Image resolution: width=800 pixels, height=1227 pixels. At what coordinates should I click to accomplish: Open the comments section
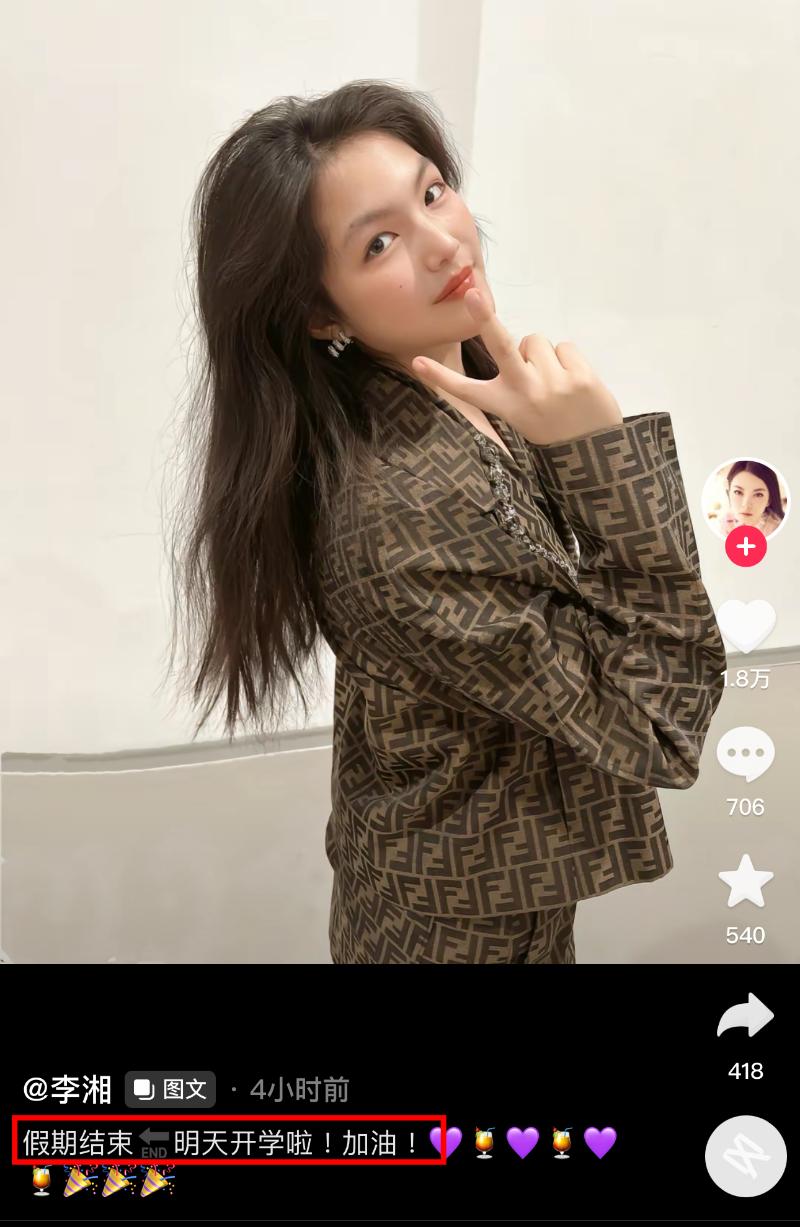745,756
